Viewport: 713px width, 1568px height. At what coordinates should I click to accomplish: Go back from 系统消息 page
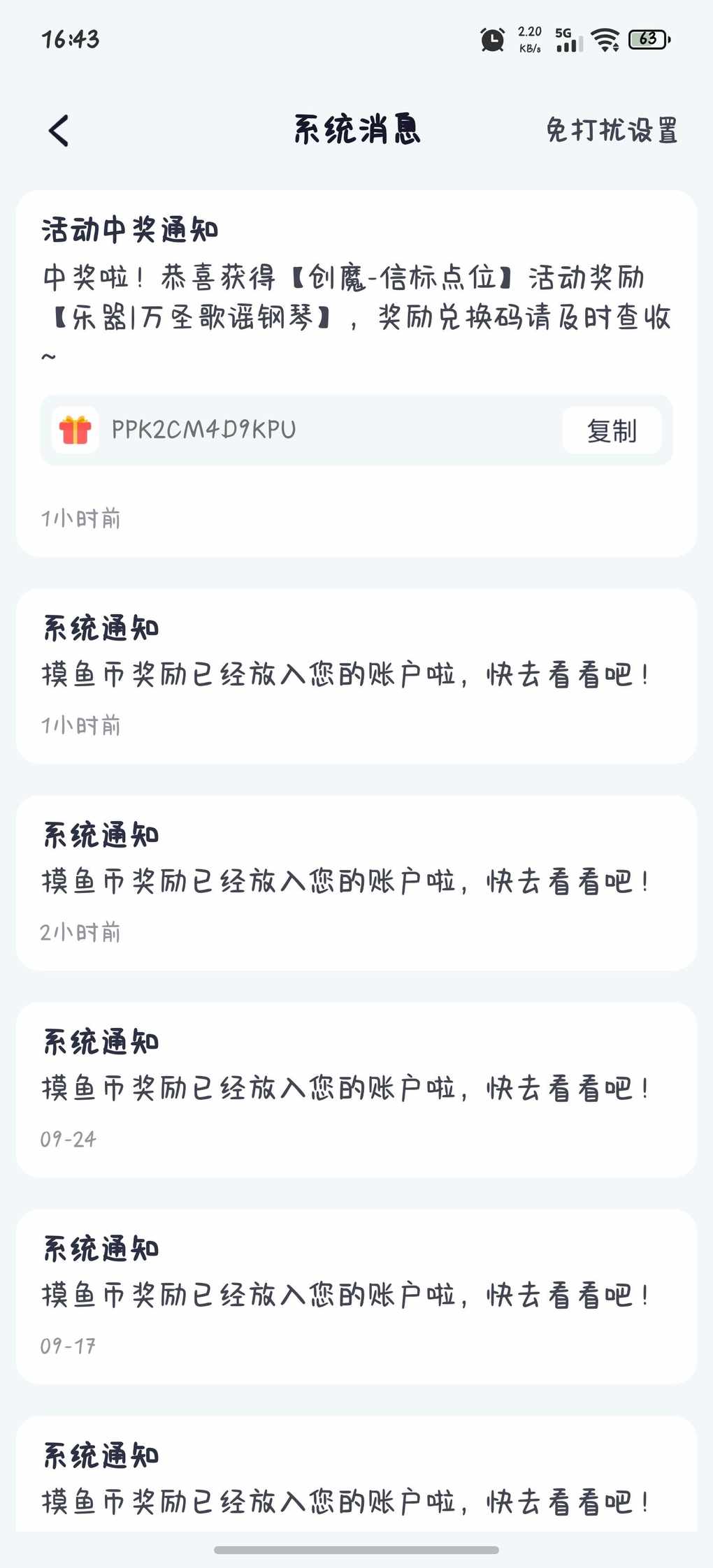[x=59, y=131]
